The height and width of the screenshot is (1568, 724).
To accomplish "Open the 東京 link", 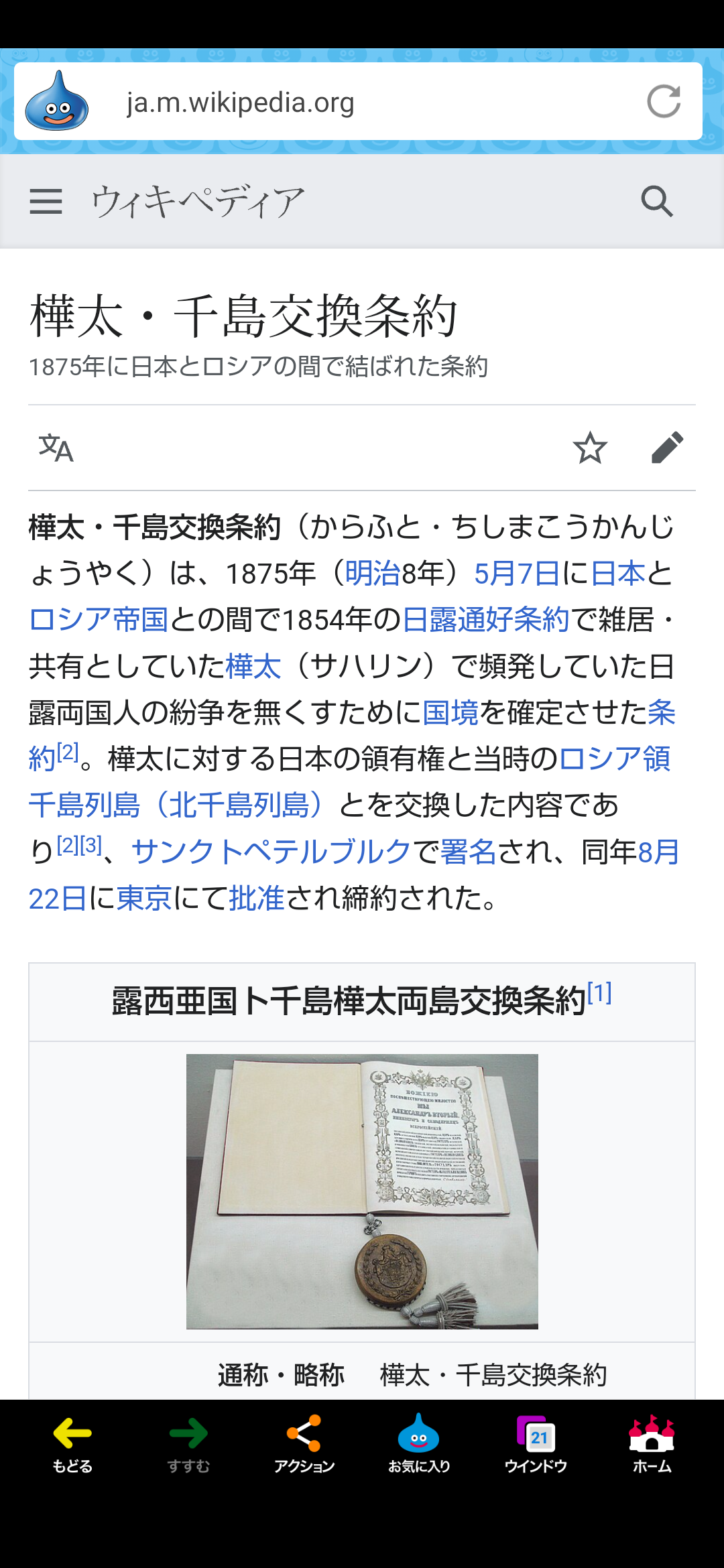I will point(144,899).
